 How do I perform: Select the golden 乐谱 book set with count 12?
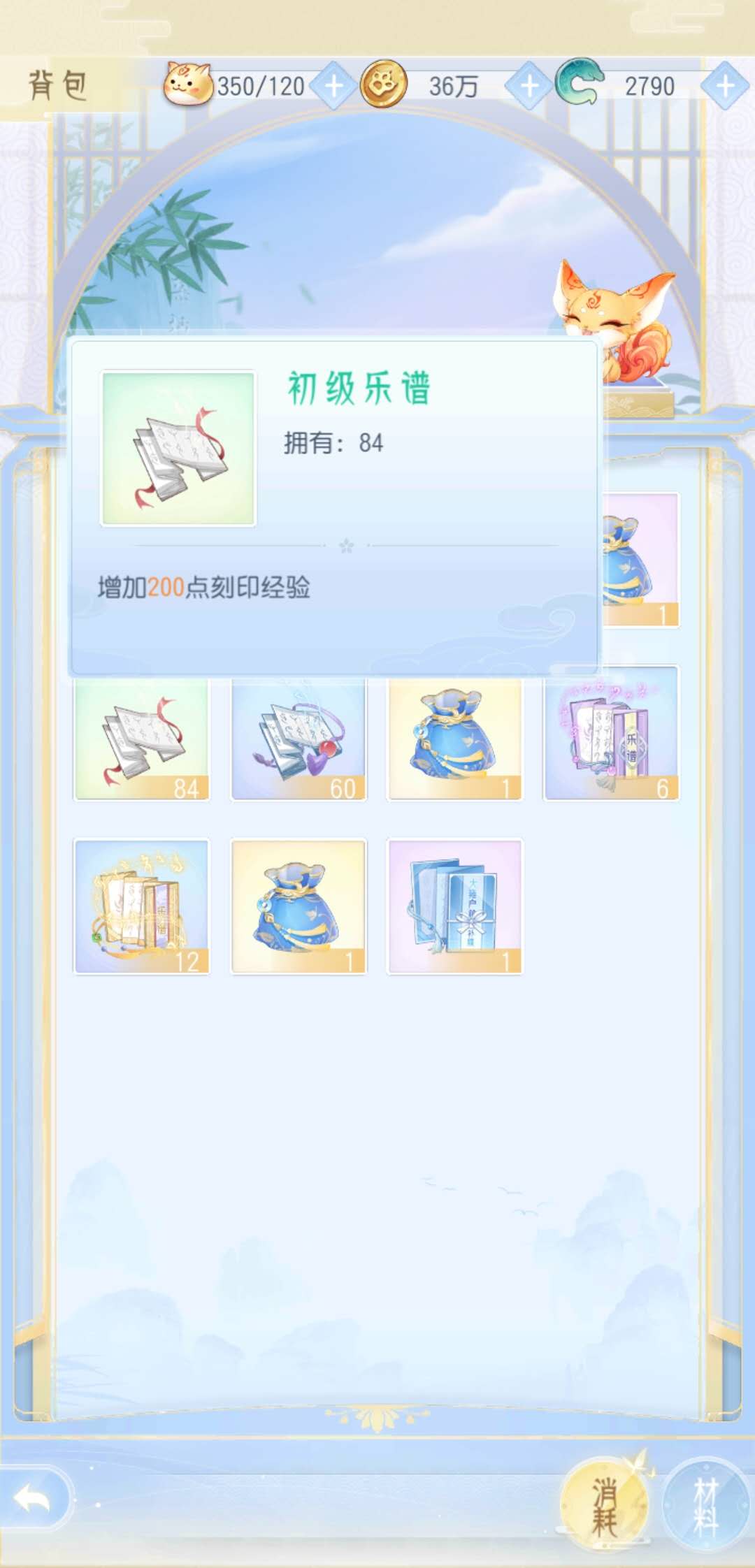pyautogui.click(x=142, y=906)
